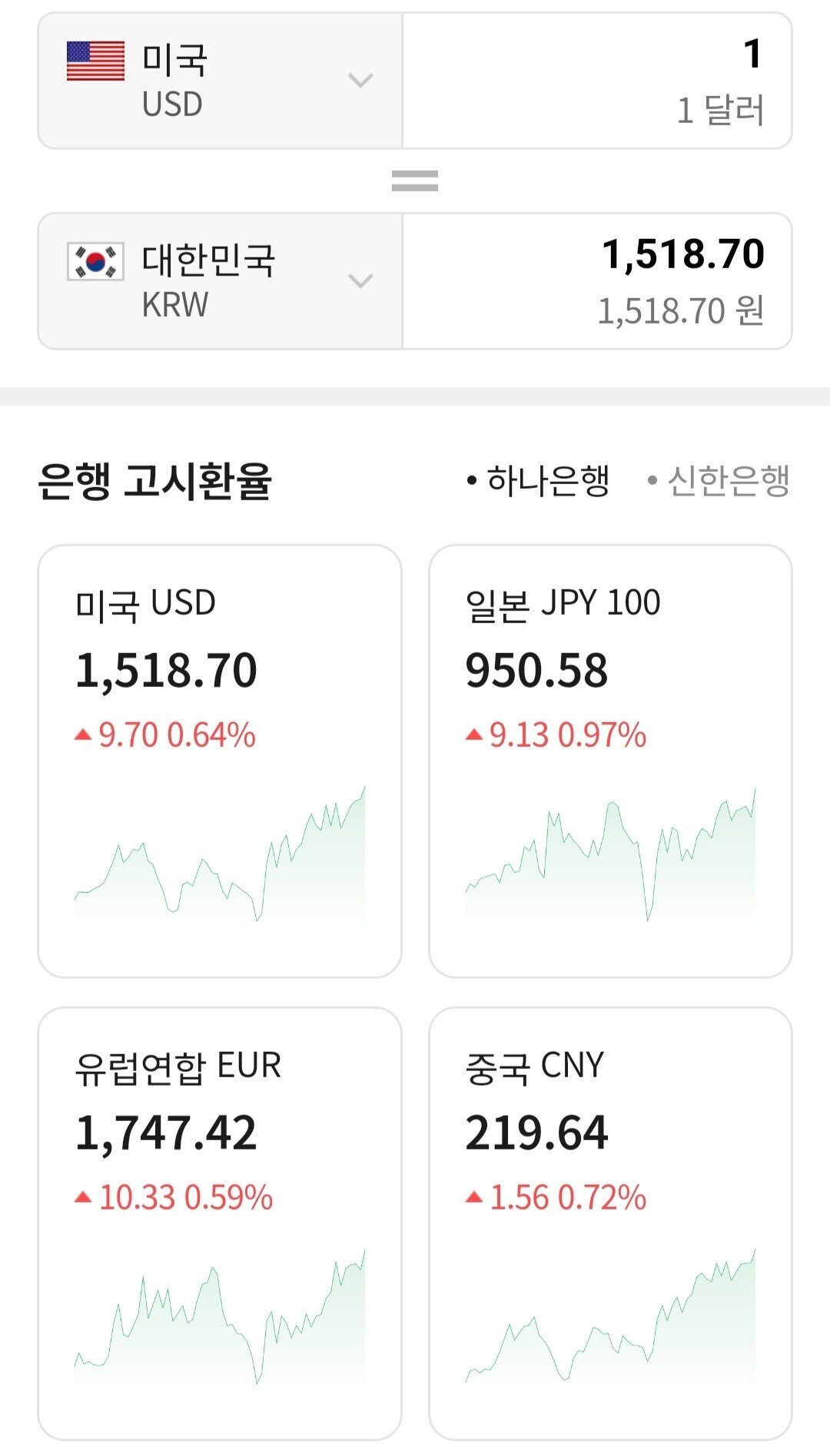Edit the 1,518.70 원 amount field
Screen dimensions: 830x1456
click(x=597, y=281)
